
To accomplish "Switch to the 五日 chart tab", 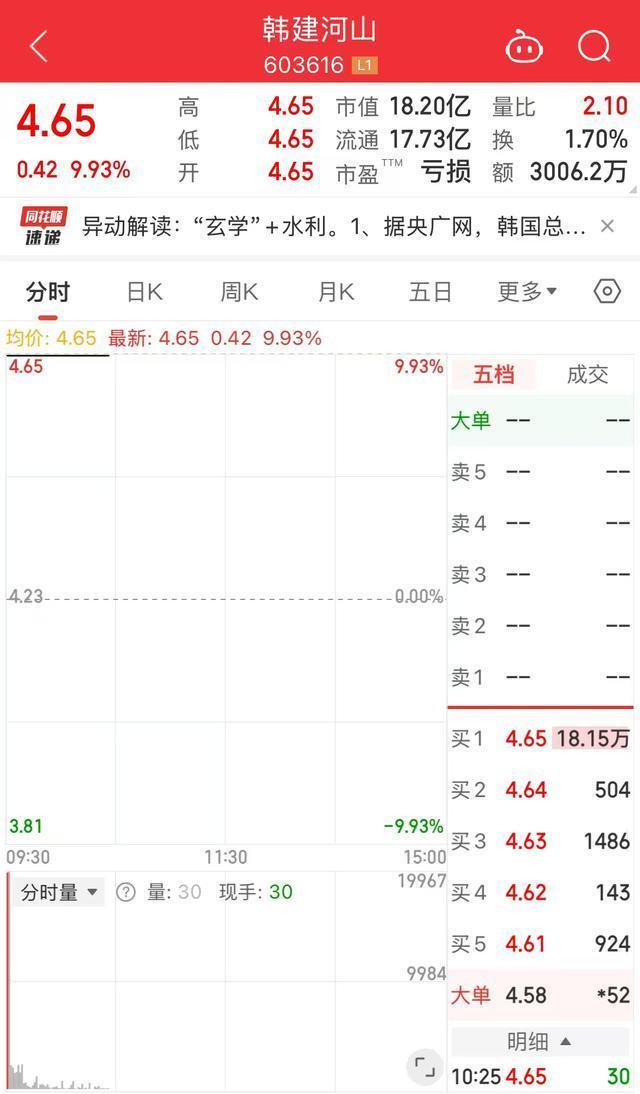I will (x=431, y=292).
